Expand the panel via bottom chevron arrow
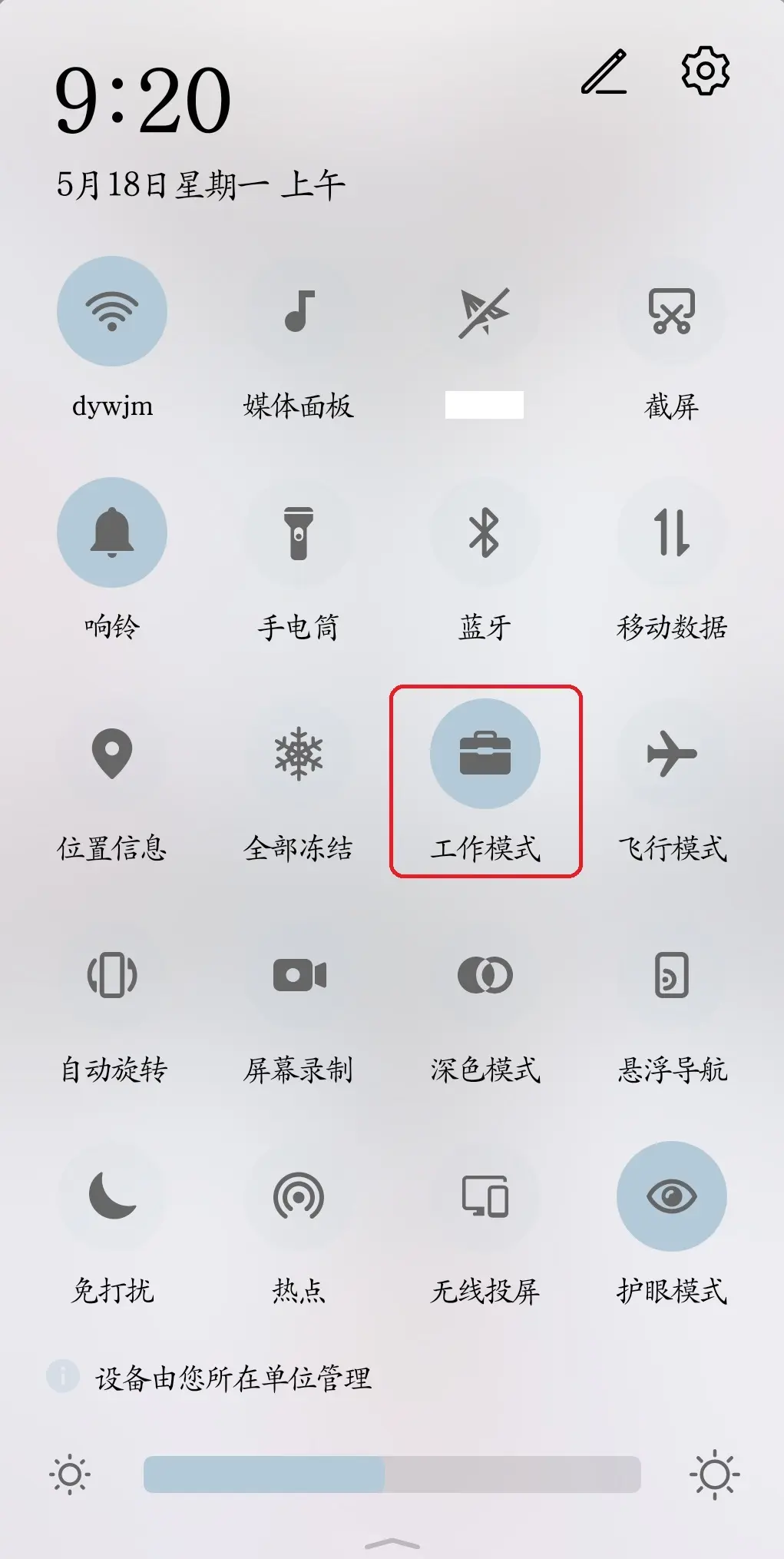This screenshot has height=1559, width=784. pos(392,1544)
